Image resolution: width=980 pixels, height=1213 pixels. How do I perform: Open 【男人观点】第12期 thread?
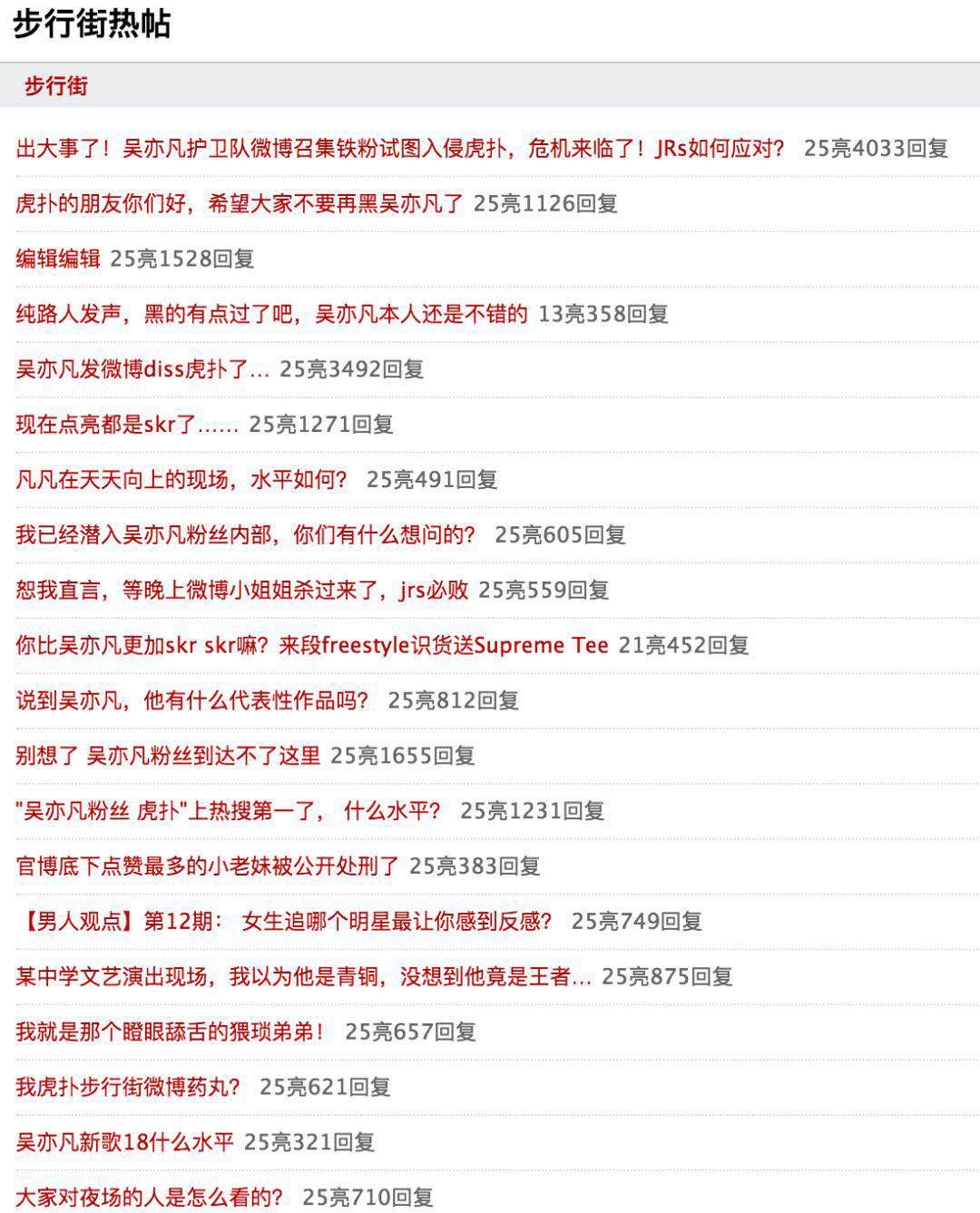[284, 922]
